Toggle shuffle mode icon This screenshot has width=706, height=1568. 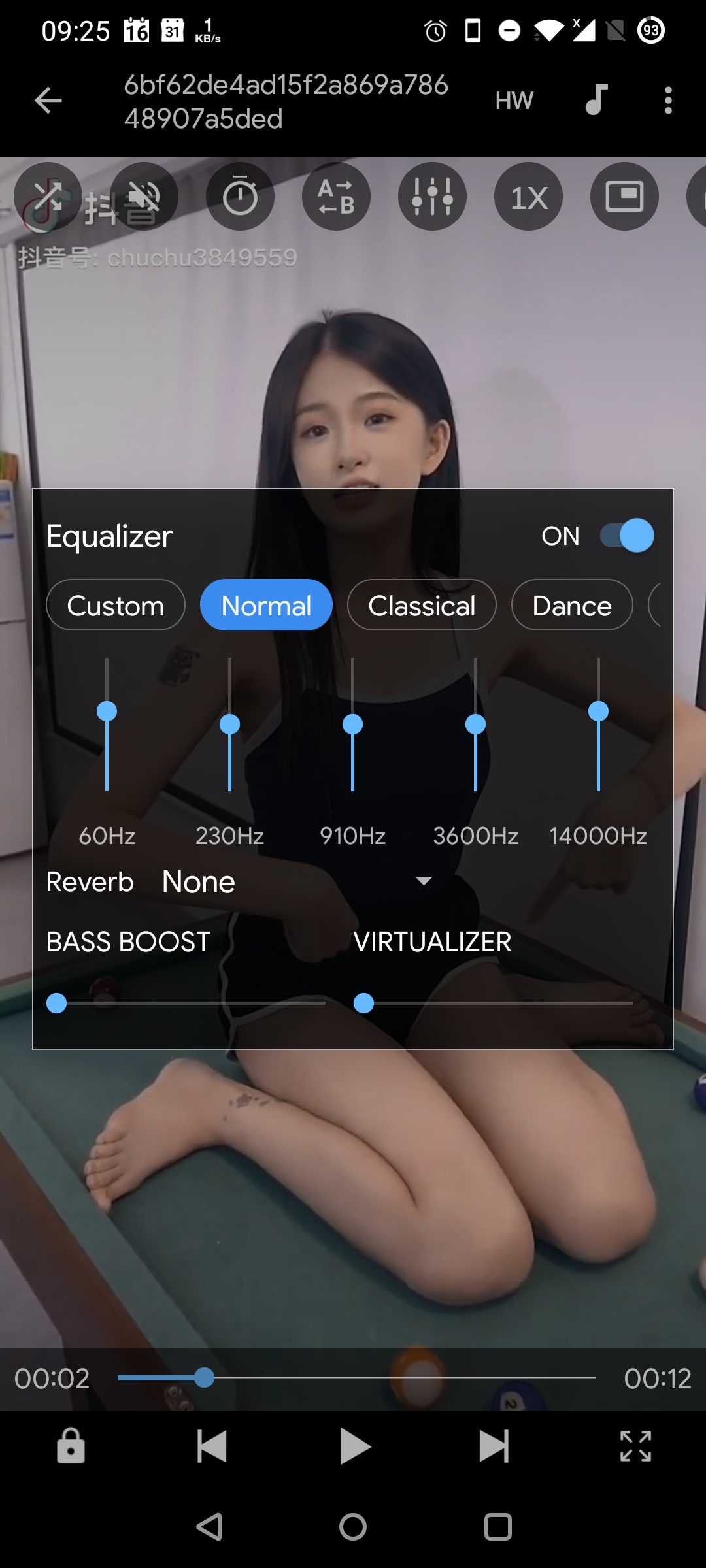pyautogui.click(x=48, y=197)
